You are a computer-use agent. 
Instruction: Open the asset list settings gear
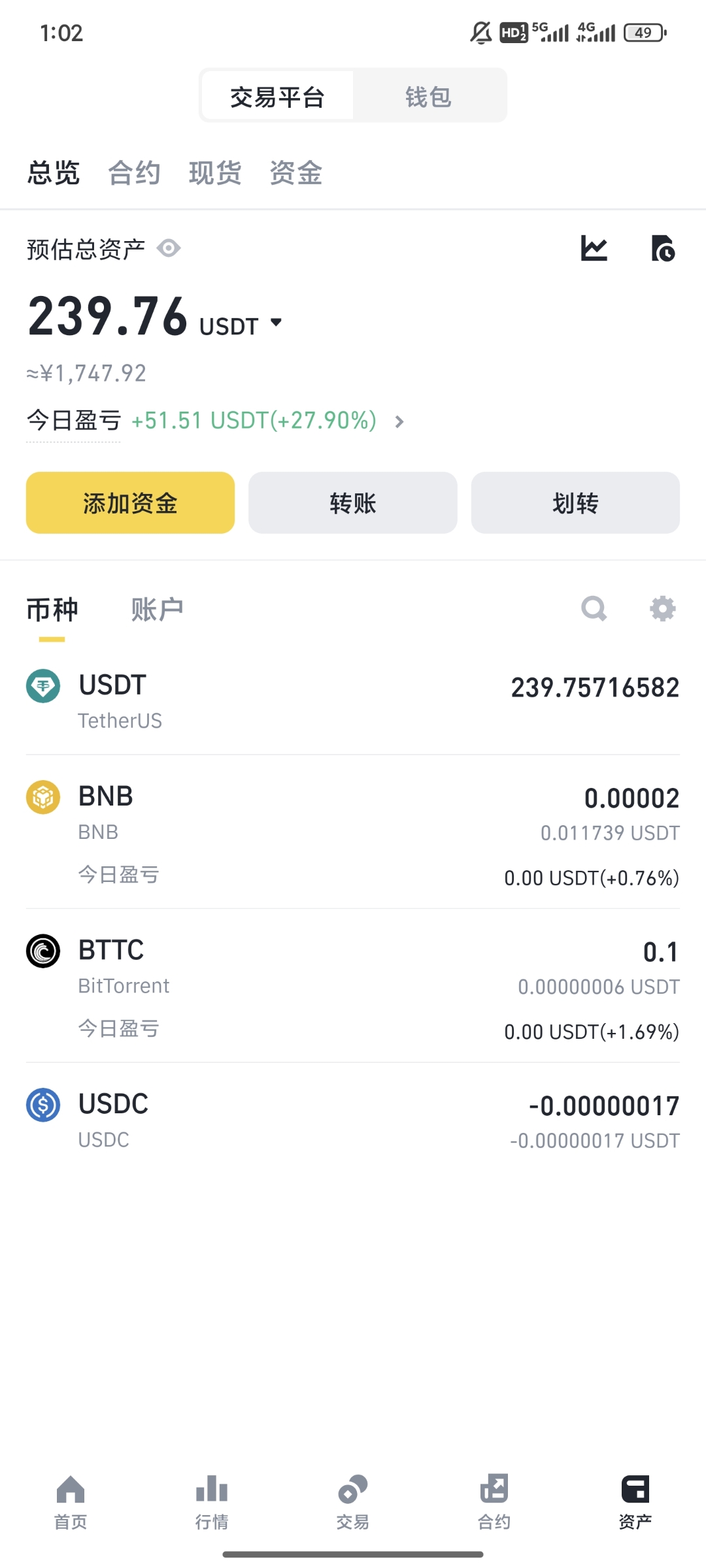point(662,608)
